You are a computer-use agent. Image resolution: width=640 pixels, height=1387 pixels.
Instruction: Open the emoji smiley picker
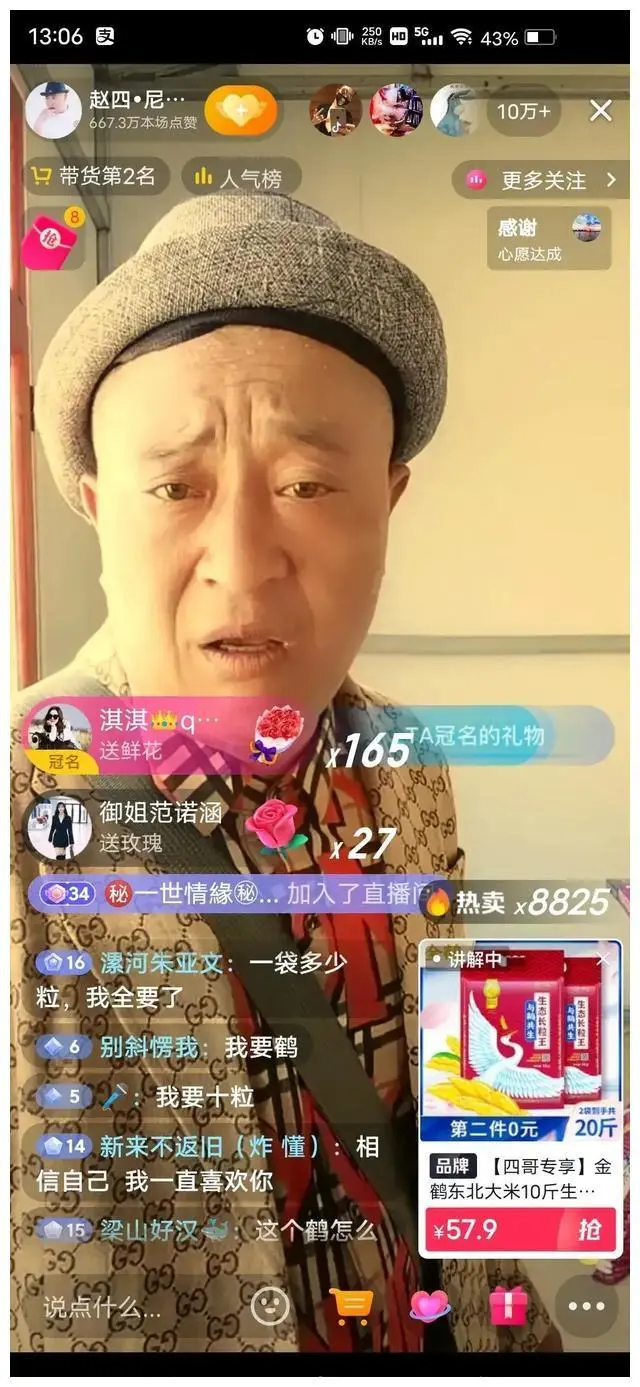tap(269, 1306)
